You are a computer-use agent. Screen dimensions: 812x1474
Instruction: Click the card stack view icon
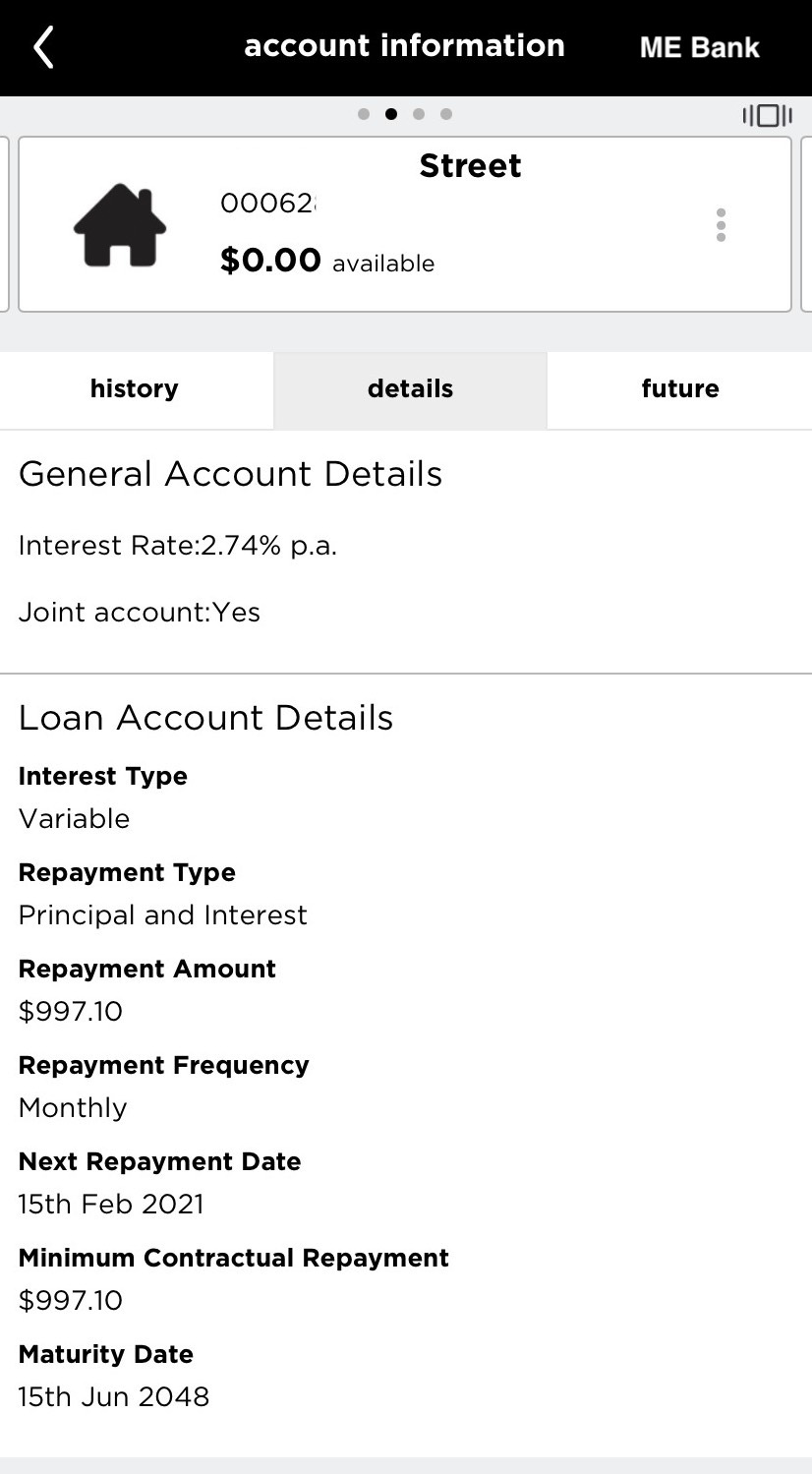coord(767,115)
